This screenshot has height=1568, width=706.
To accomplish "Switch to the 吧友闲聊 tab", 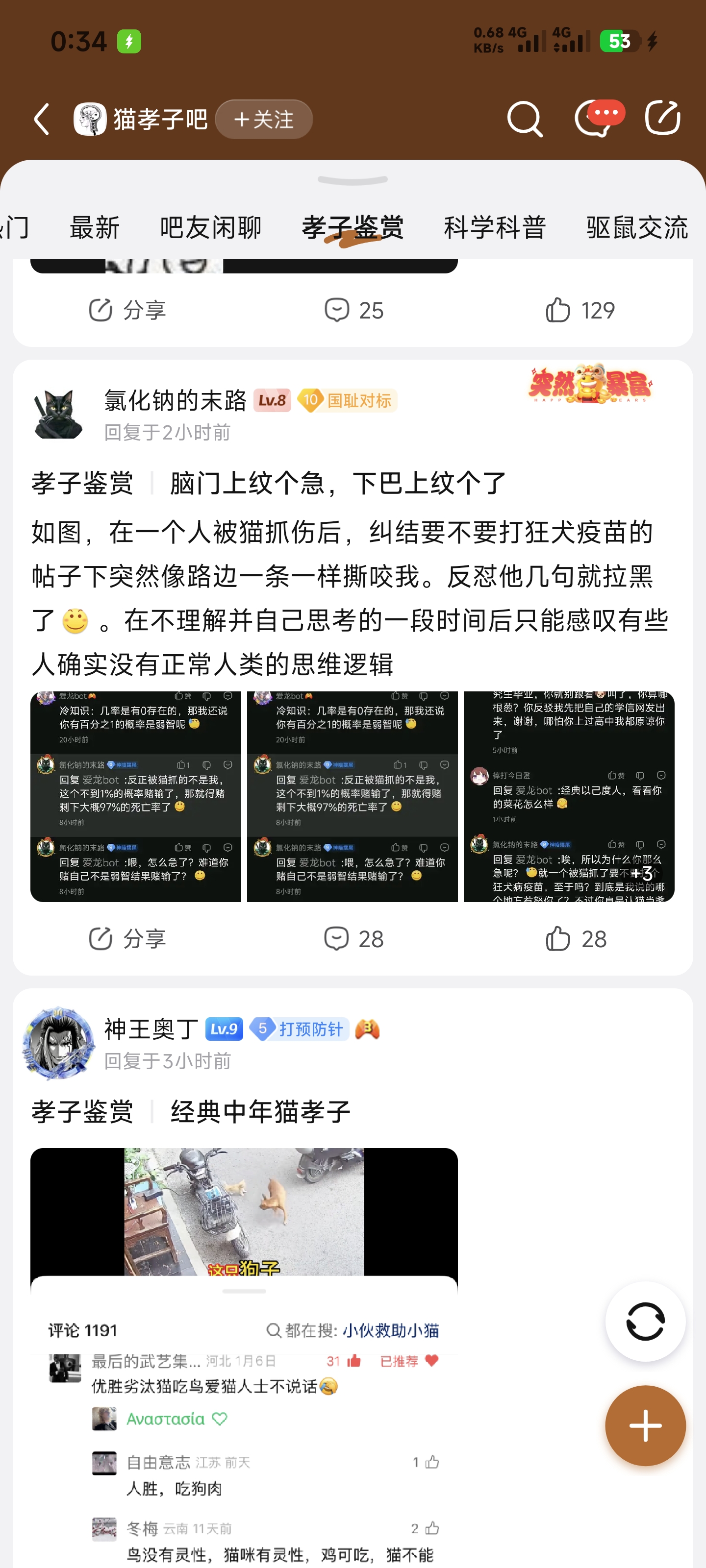I will pos(211,228).
